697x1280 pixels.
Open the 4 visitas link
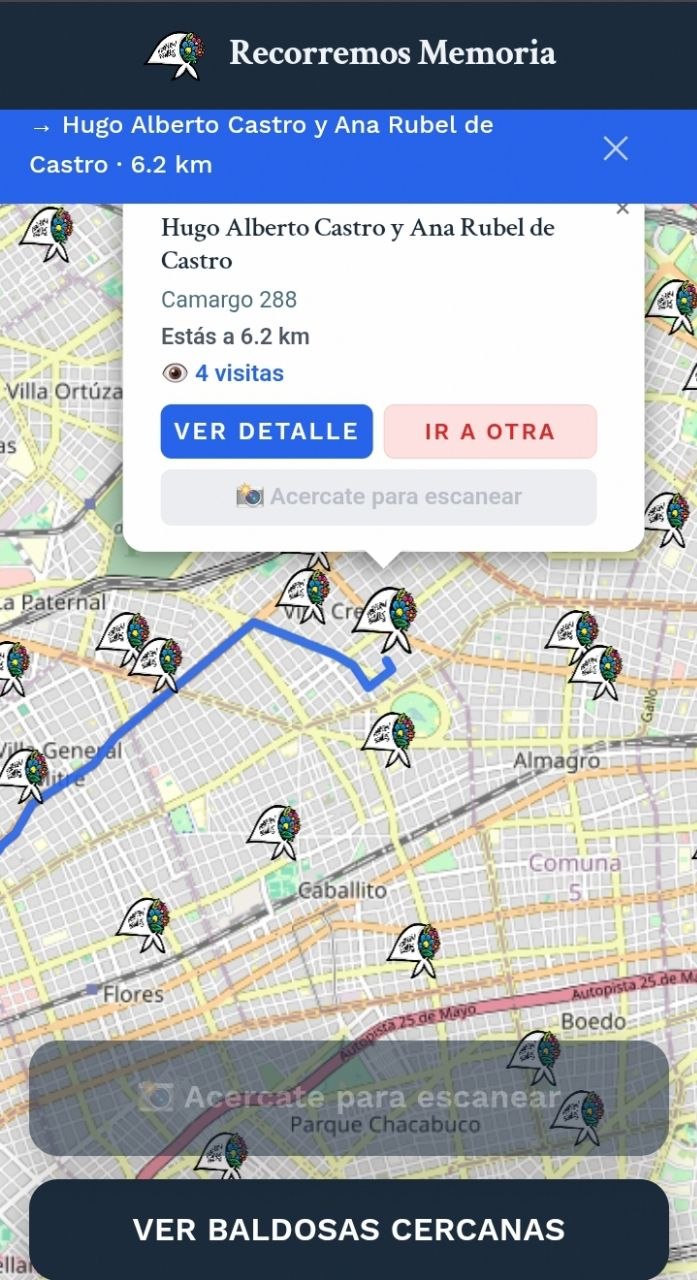click(239, 373)
